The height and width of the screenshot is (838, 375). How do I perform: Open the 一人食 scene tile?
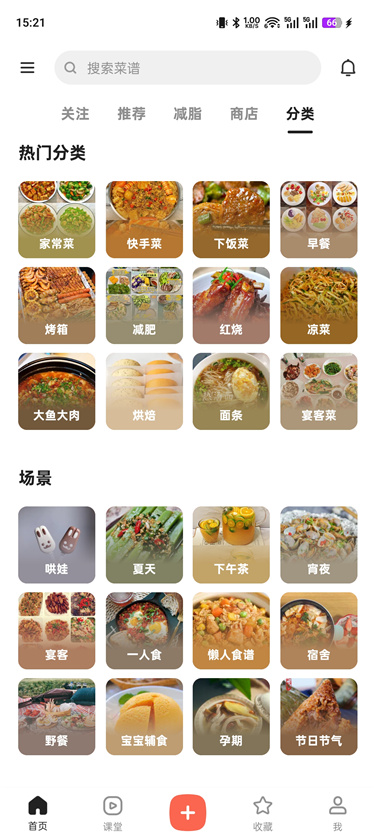tap(144, 631)
